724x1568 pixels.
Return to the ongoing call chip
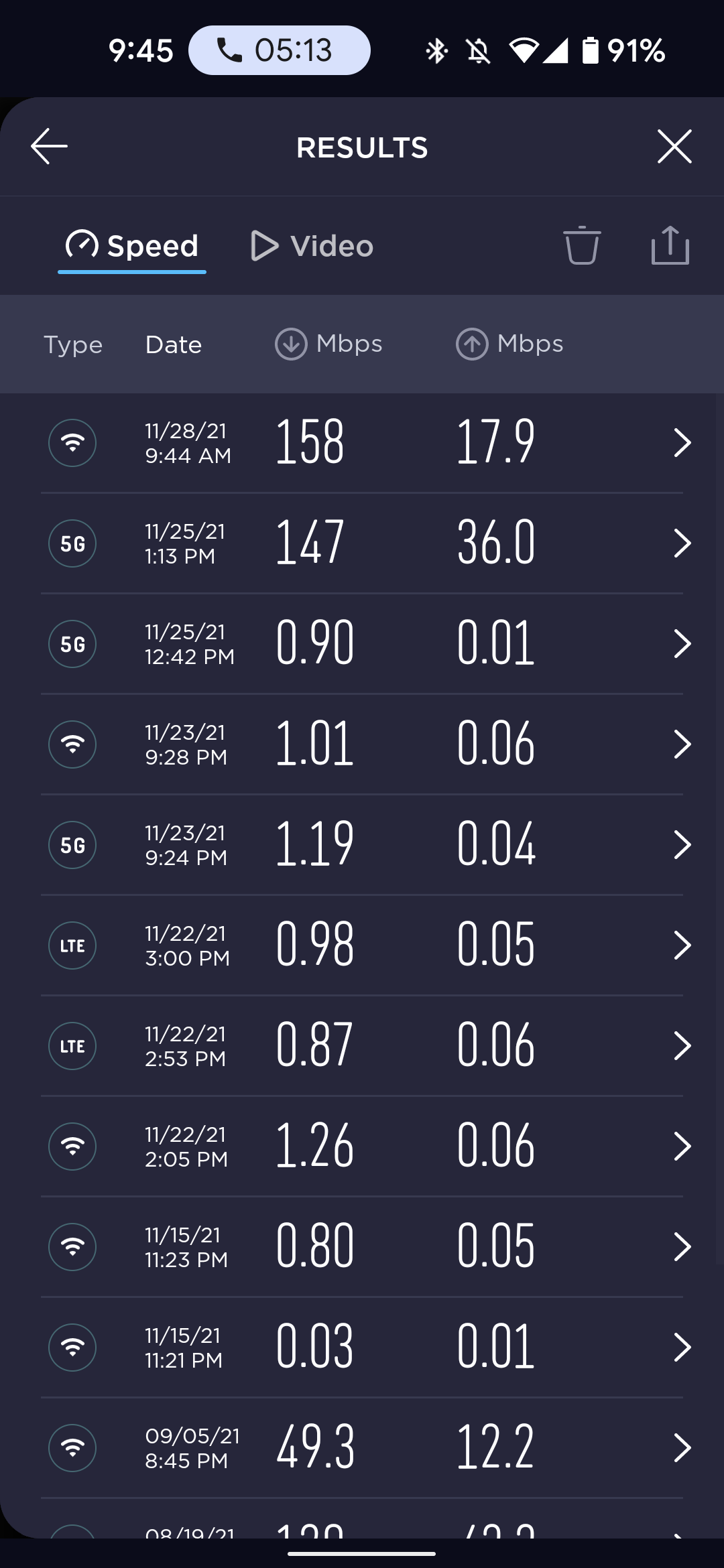click(279, 50)
